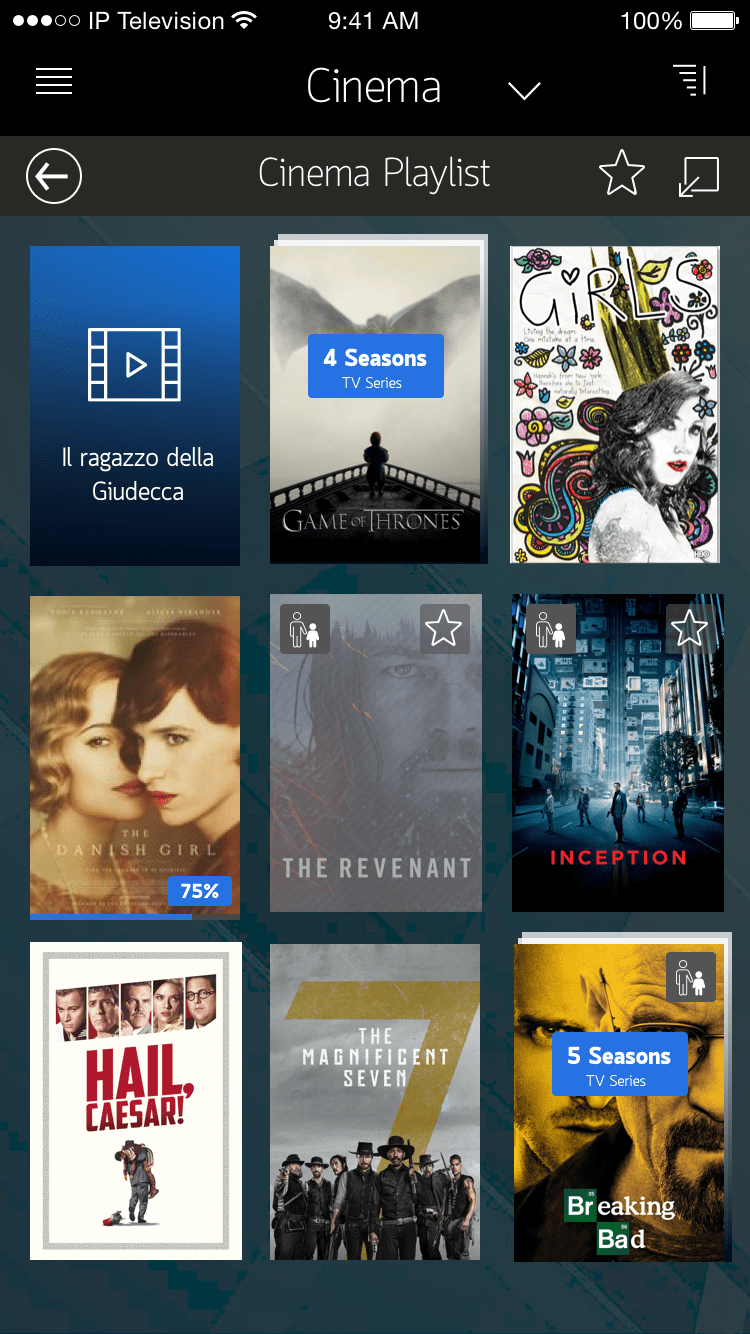Mark Cinema Playlist as favorite with the star
The width and height of the screenshot is (750, 1334).
[621, 174]
